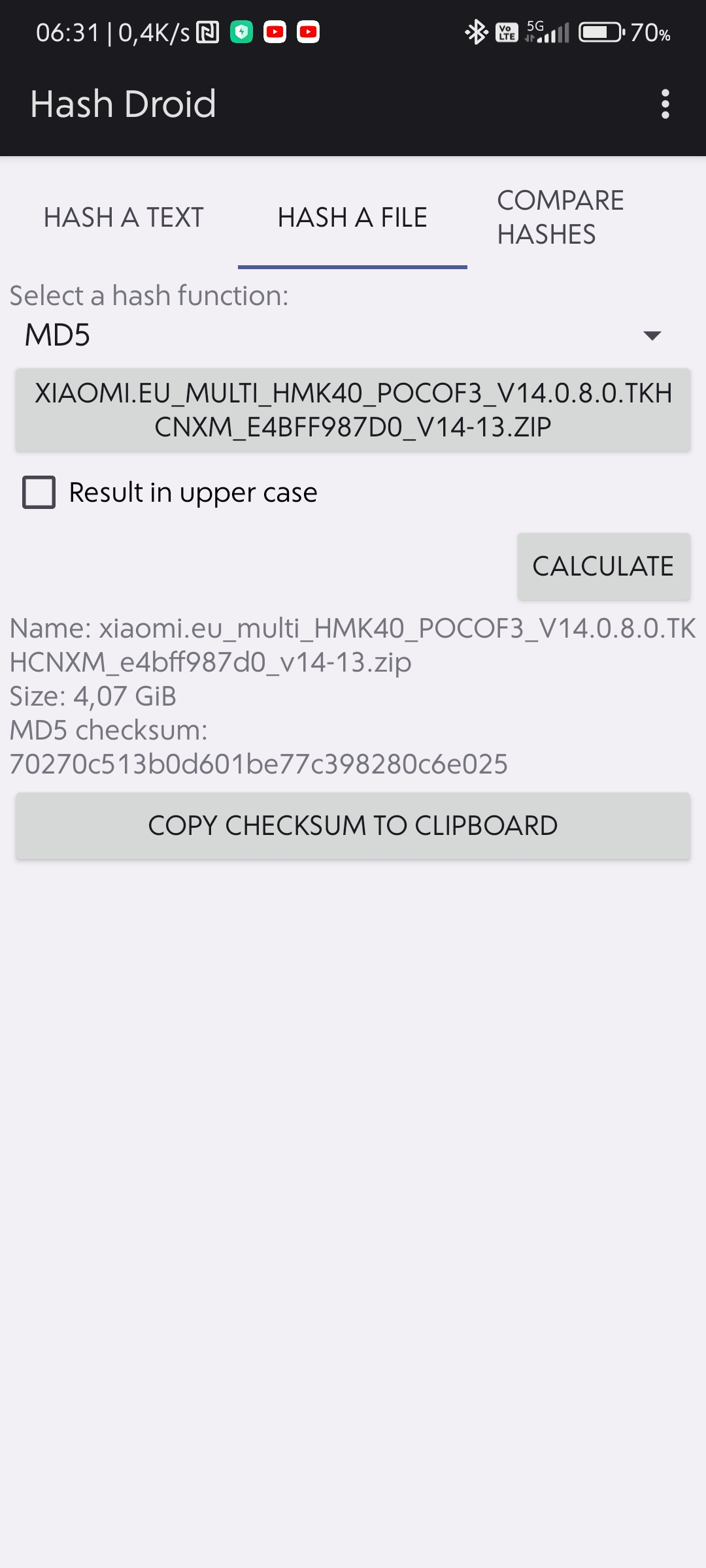Enable Result in upper case checkbox
Image resolution: width=706 pixels, height=1568 pixels.
point(39,492)
